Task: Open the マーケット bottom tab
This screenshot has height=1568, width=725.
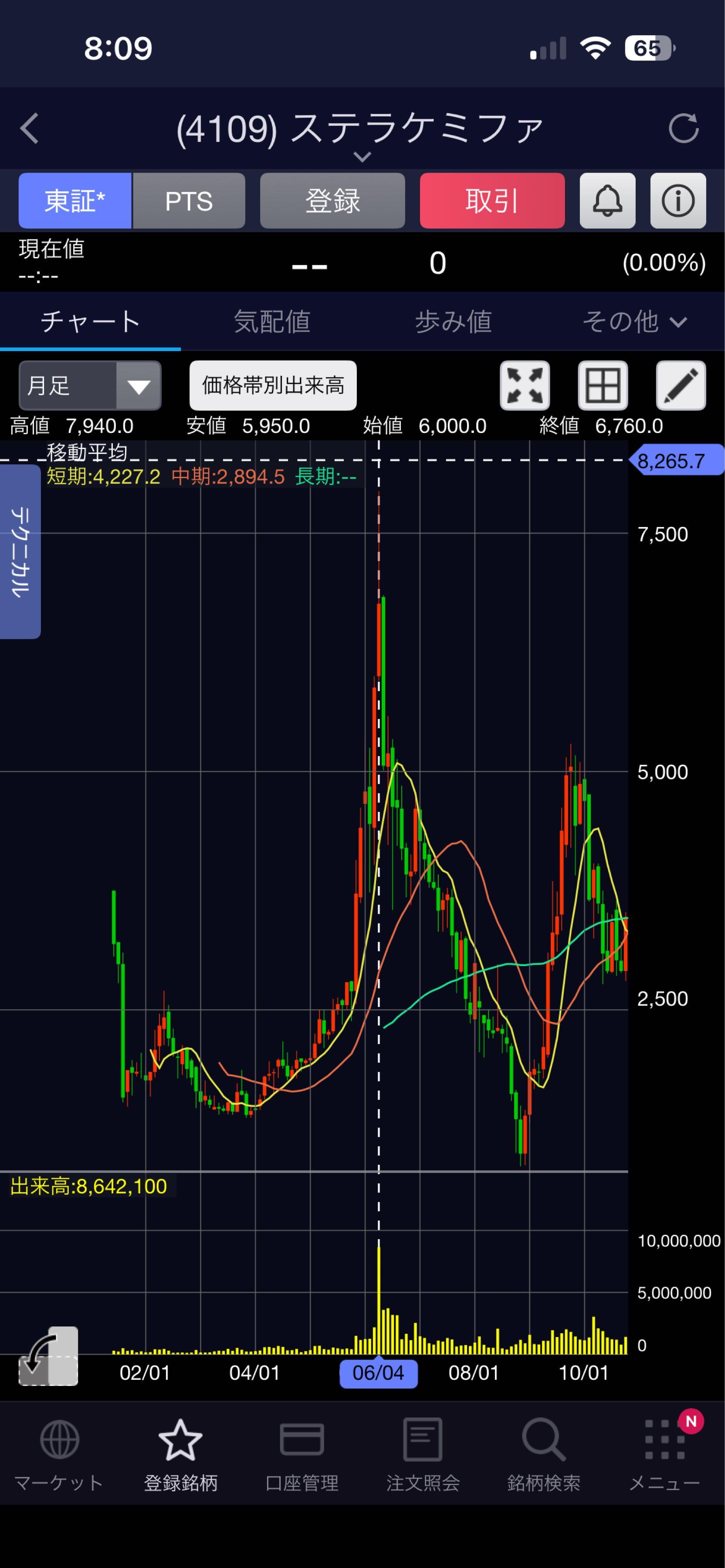Action: point(59,1455)
